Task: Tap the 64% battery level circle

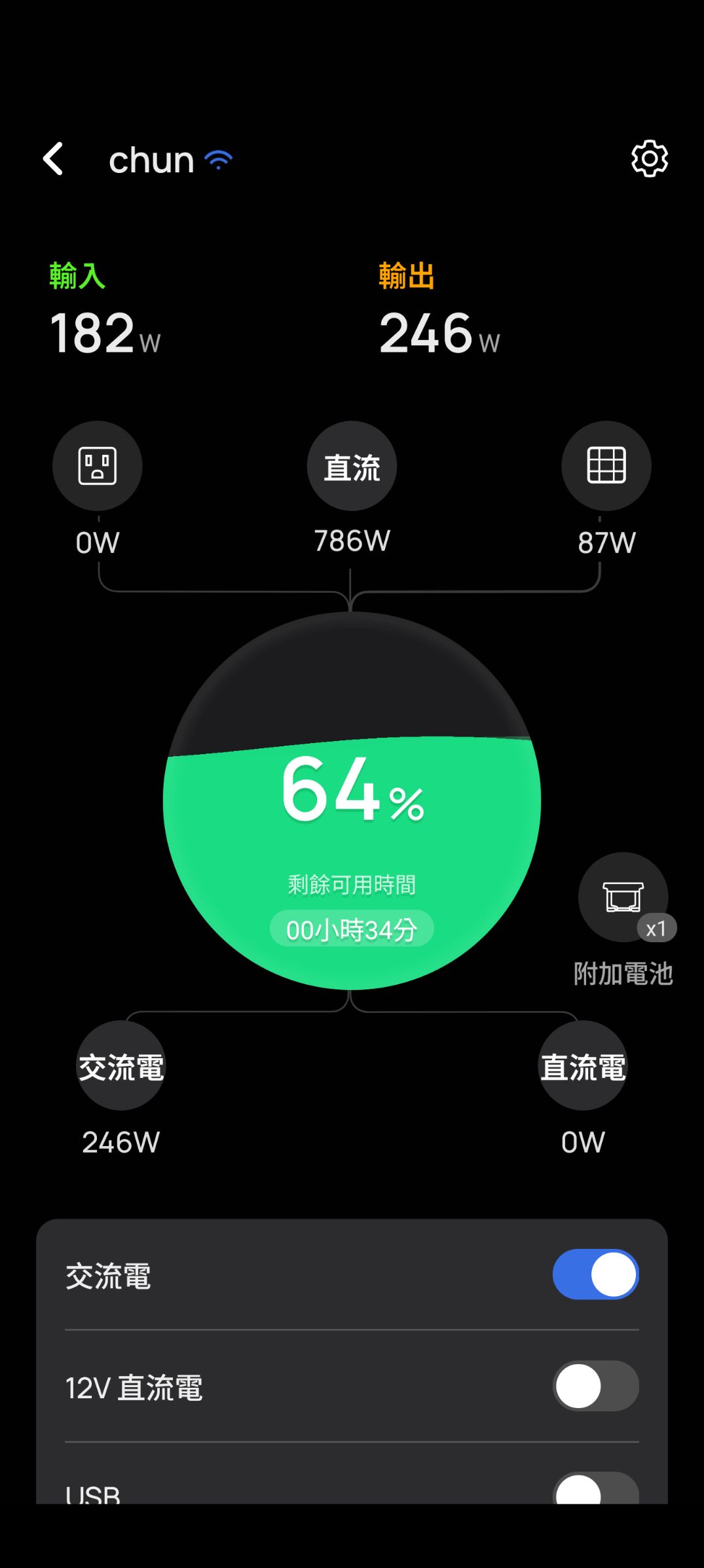Action: [352, 801]
